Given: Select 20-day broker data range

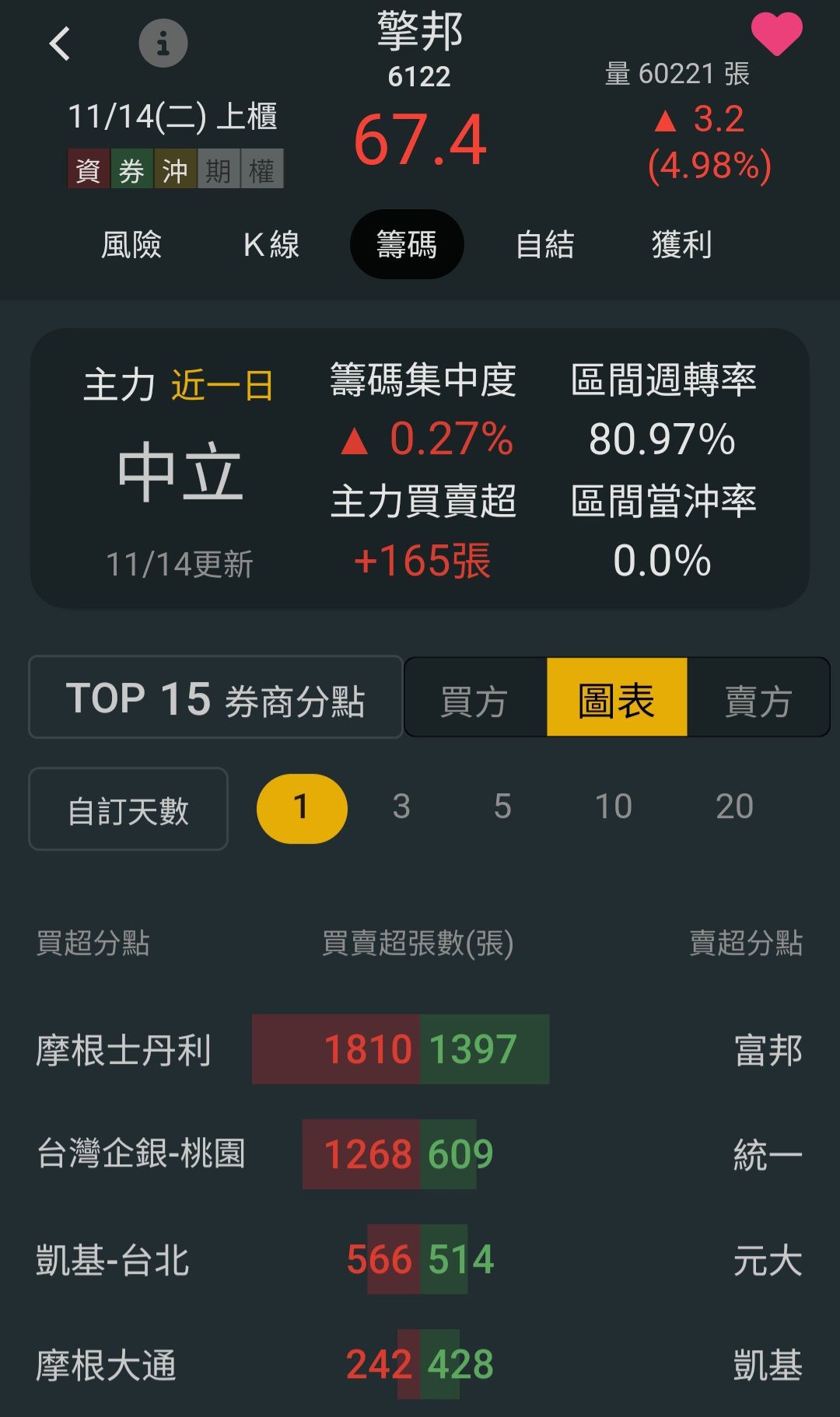Looking at the screenshot, I should click(x=733, y=808).
